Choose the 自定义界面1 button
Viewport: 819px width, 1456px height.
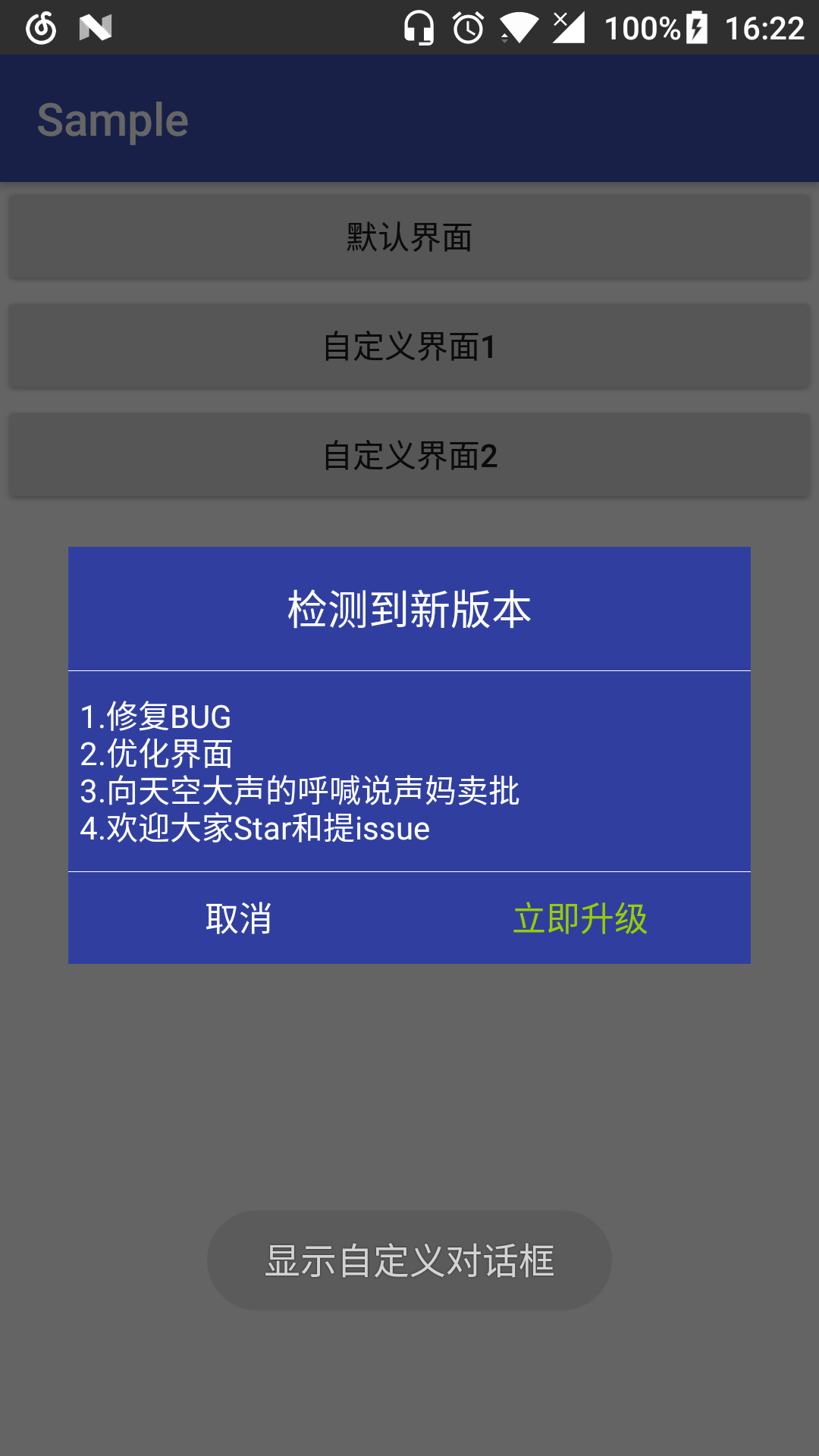pyautogui.click(x=409, y=347)
